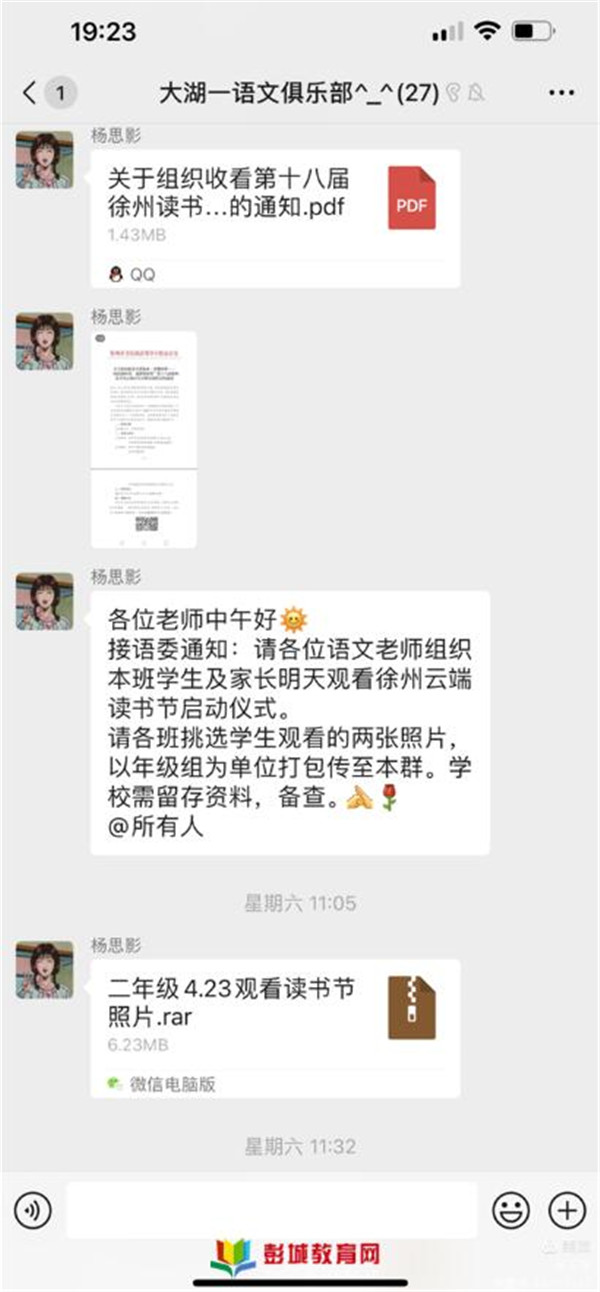This screenshot has height=1292, width=600.
Task: Switch to voice message input
Action: (33, 1211)
